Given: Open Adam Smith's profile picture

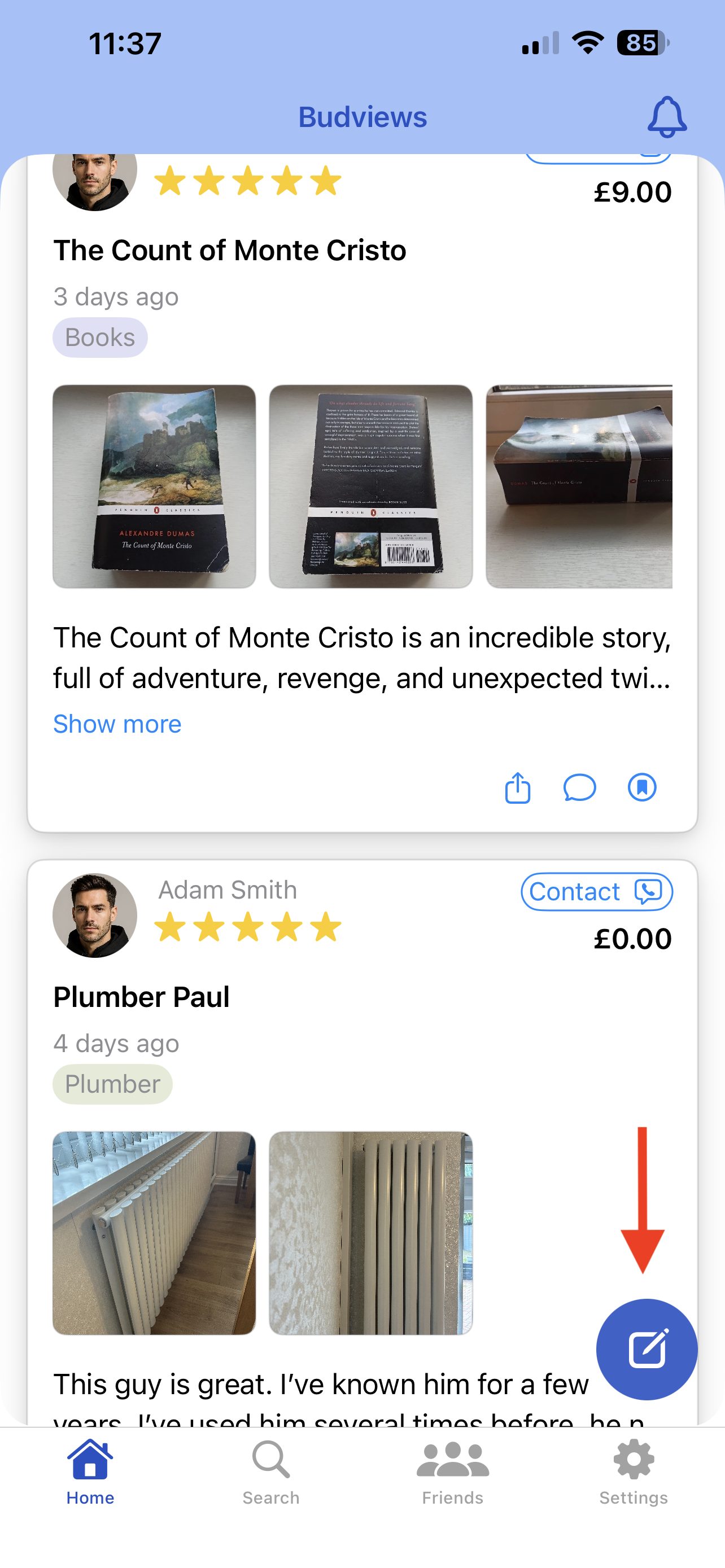Looking at the screenshot, I should pyautogui.click(x=94, y=915).
